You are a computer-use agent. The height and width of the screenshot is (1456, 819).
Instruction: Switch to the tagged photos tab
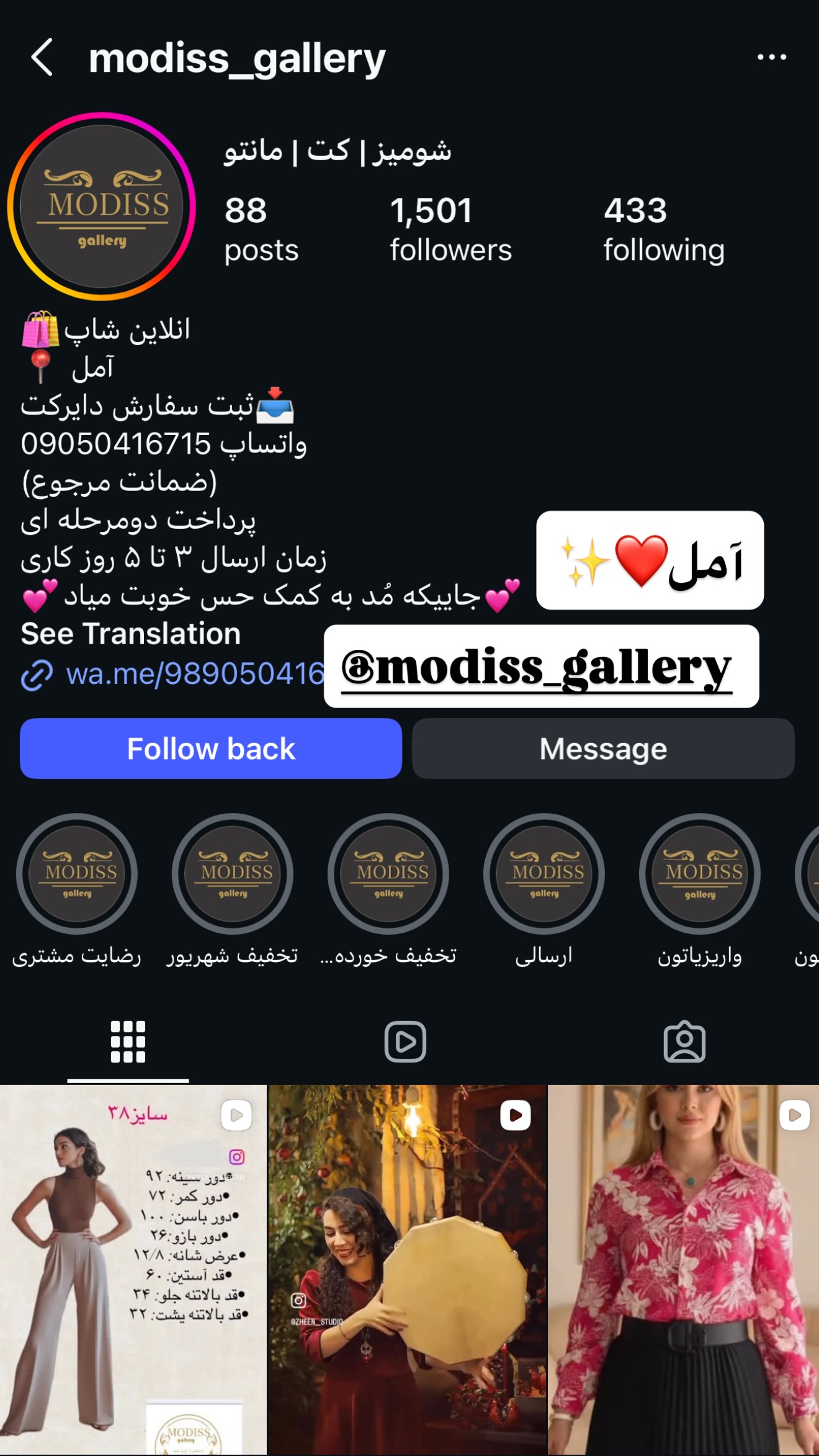coord(684,1041)
